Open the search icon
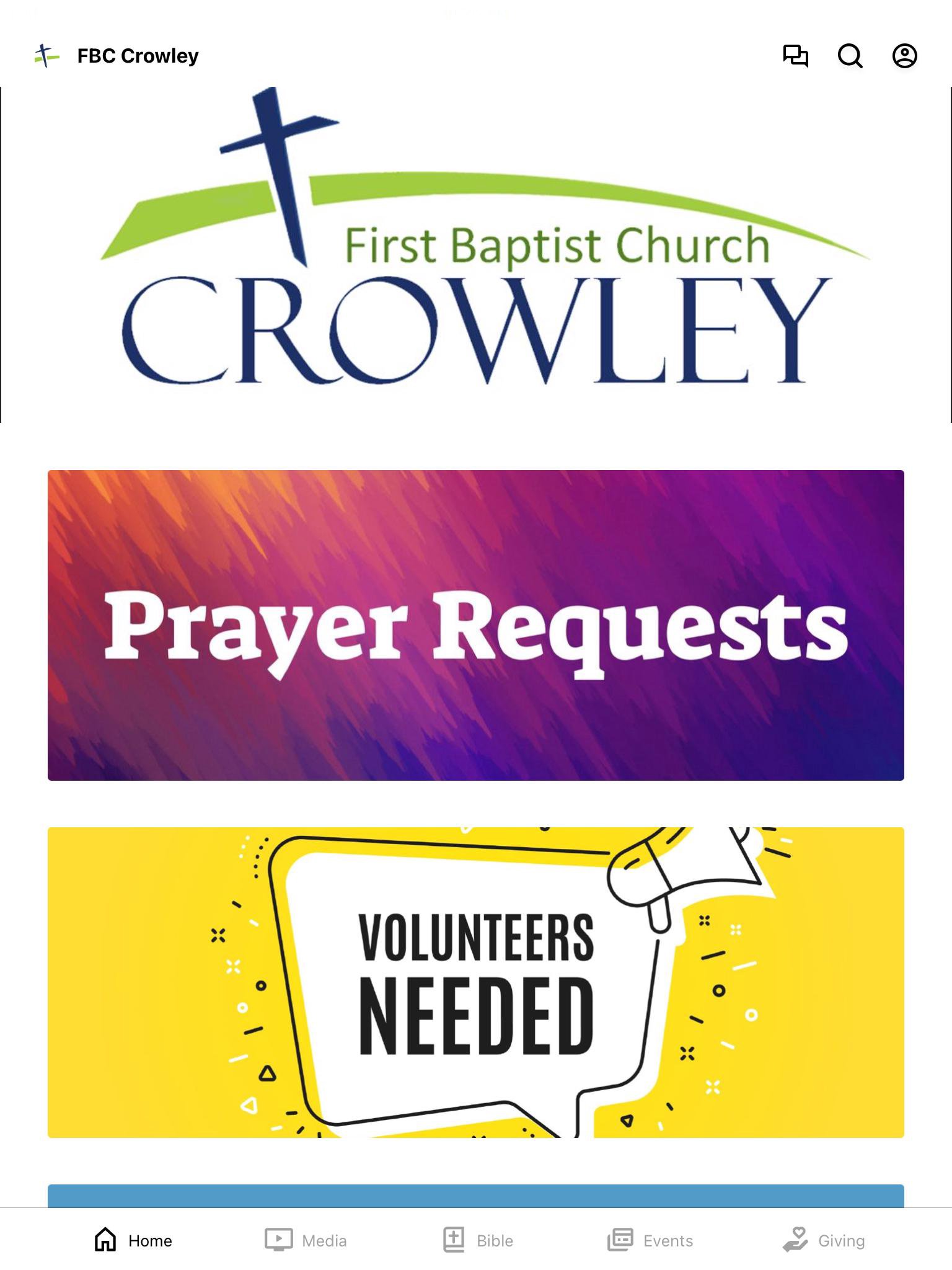Image resolution: width=952 pixels, height=1270 pixels. click(x=850, y=56)
